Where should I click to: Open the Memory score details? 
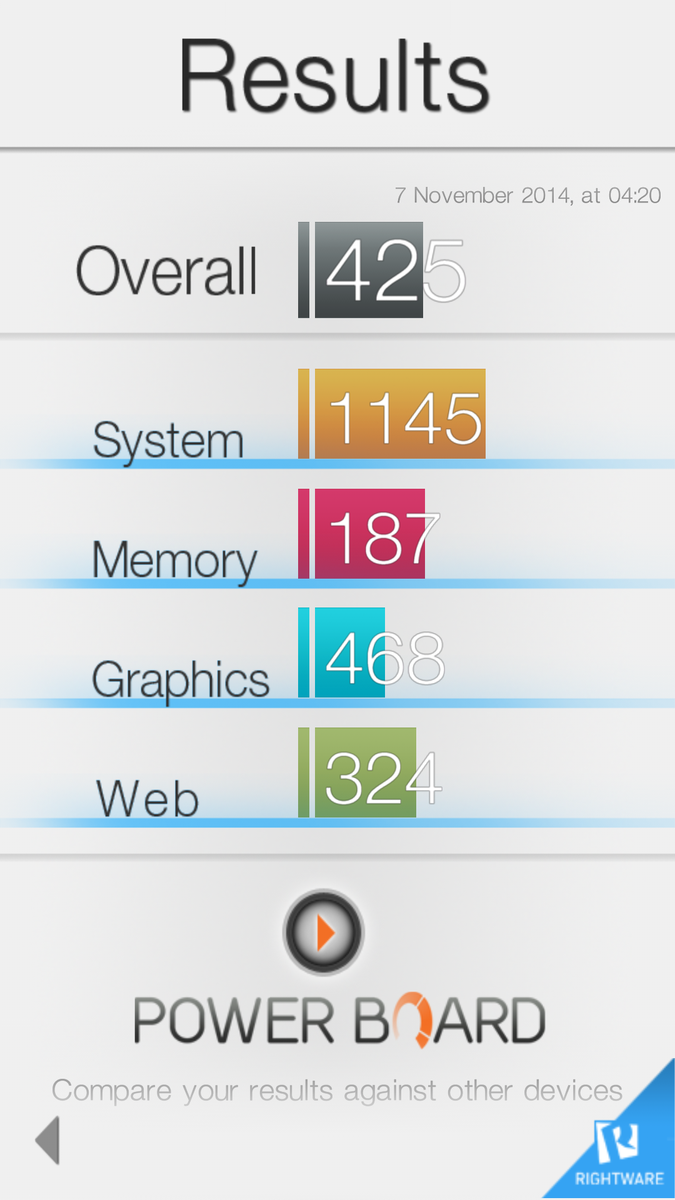pyautogui.click(x=337, y=533)
